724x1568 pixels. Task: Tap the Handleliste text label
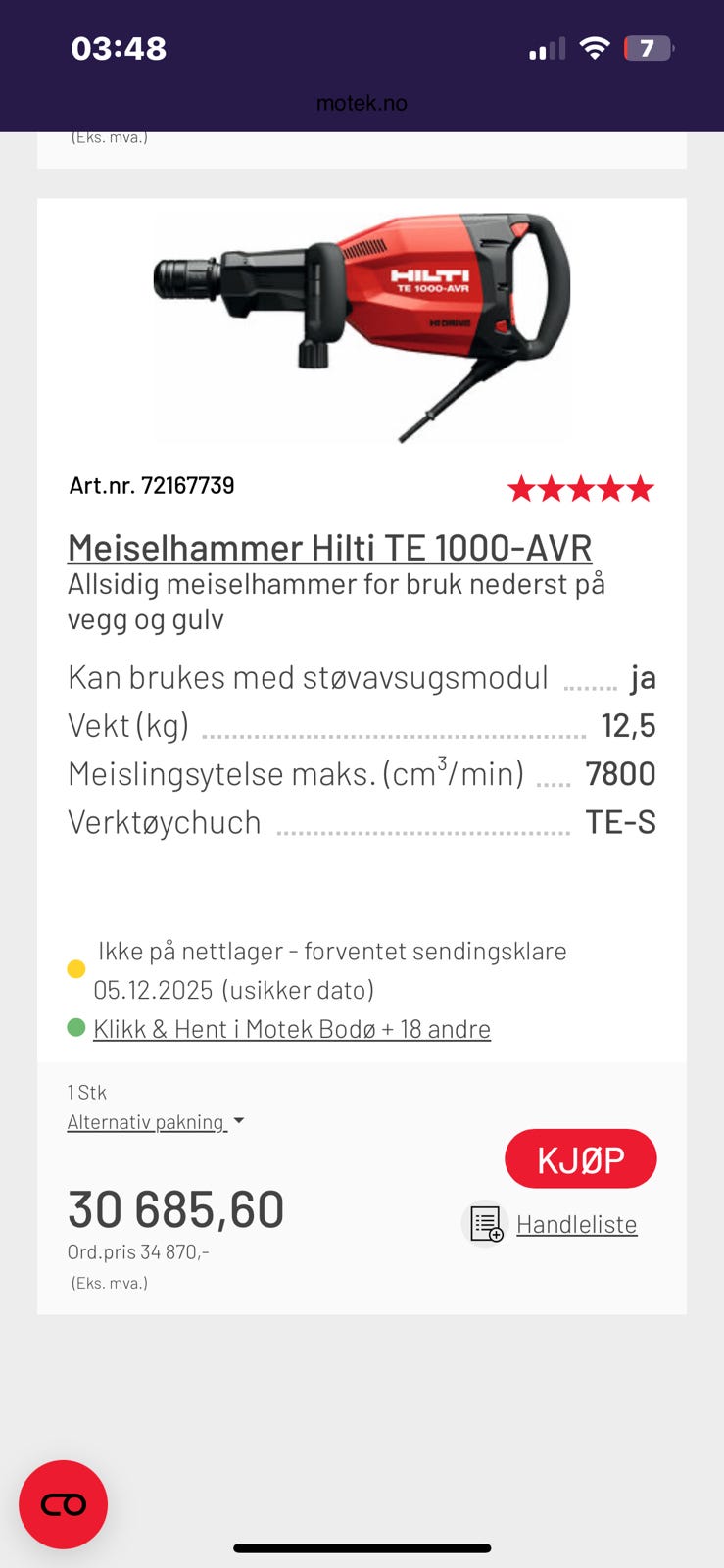click(576, 1223)
